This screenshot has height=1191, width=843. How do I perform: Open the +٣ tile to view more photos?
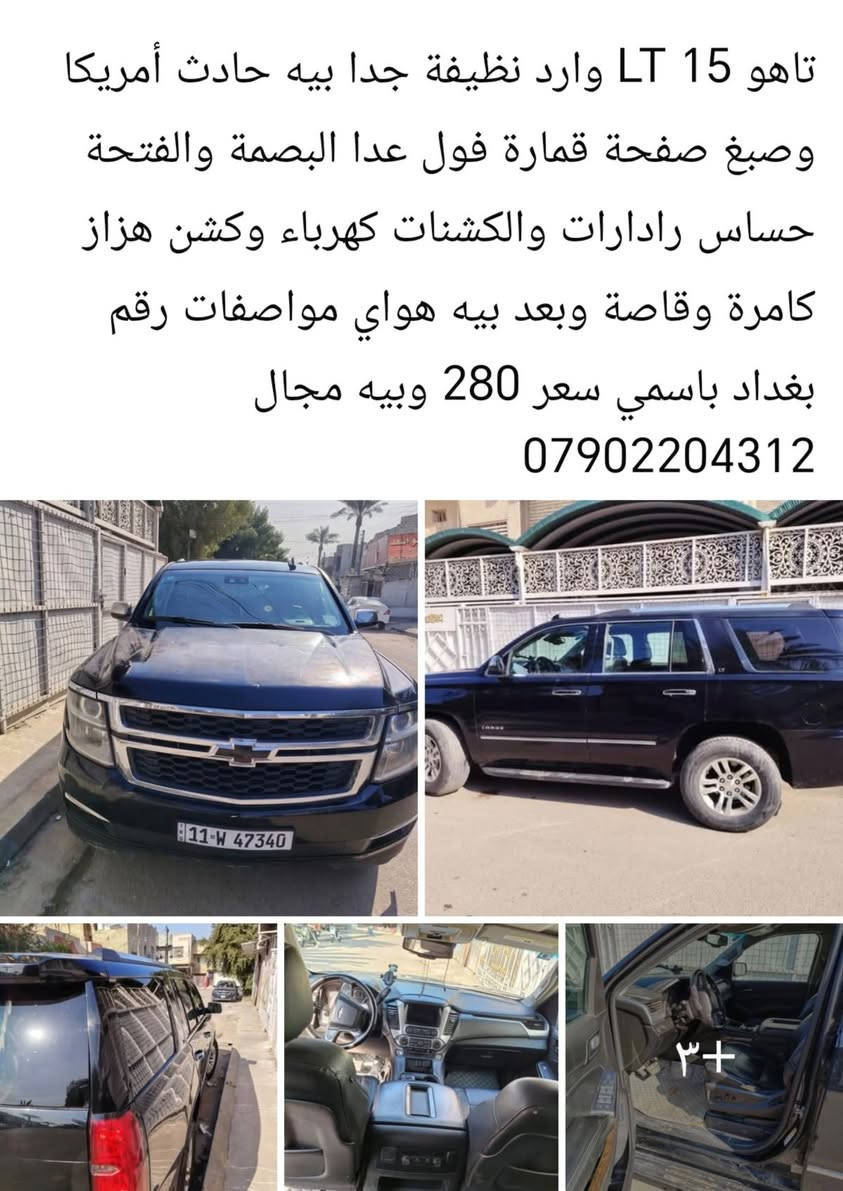coord(704,1055)
